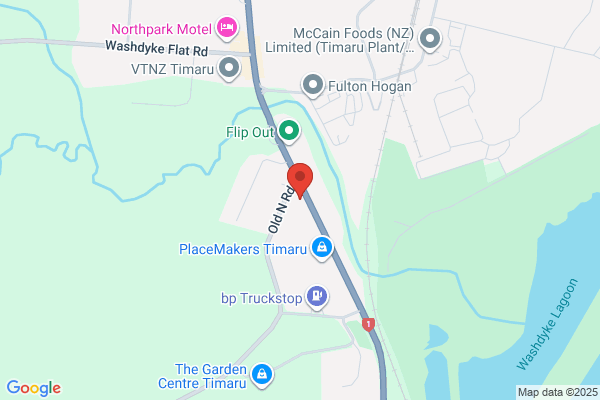Select PlaceMakers Timaru shop marker
600x400 pixels.
click(322, 248)
